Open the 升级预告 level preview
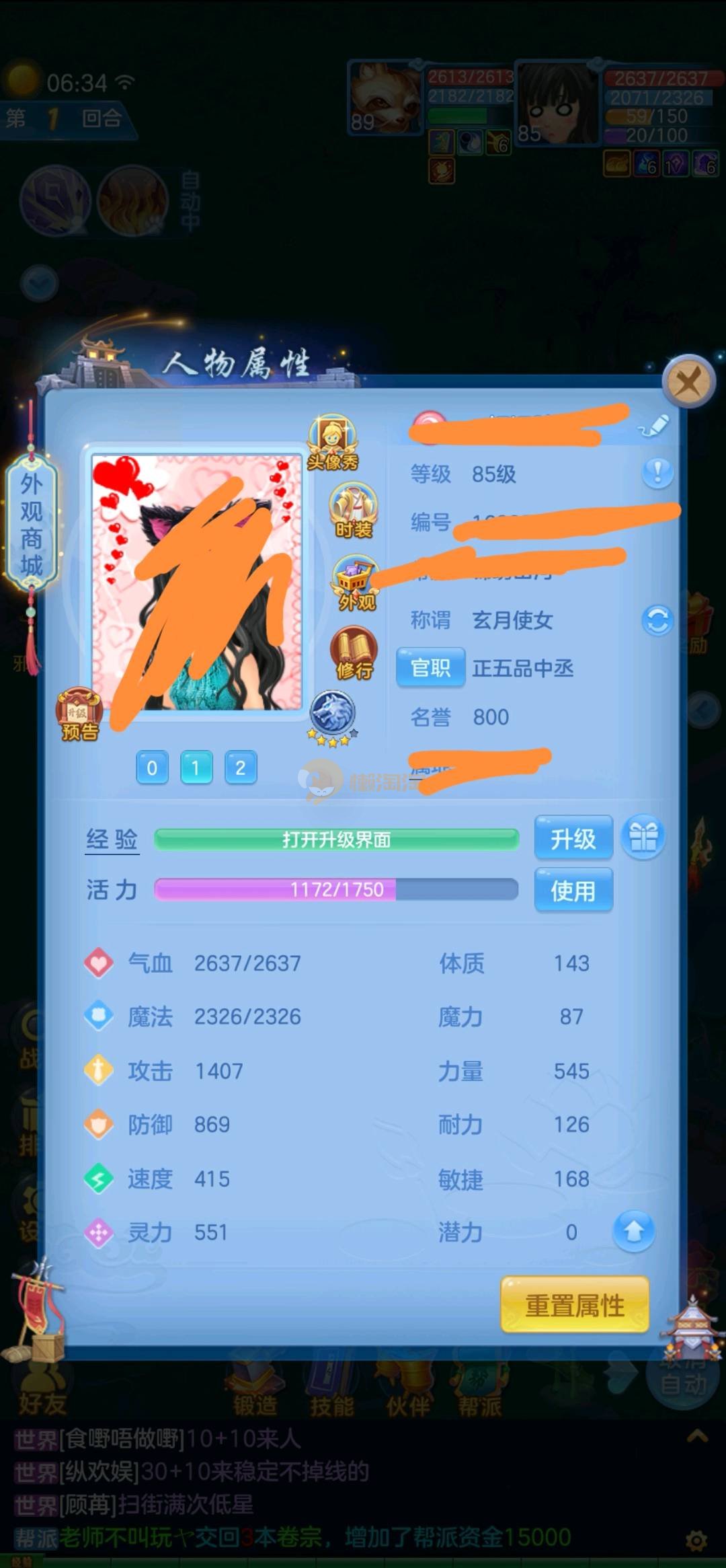The image size is (726, 1568). [79, 715]
